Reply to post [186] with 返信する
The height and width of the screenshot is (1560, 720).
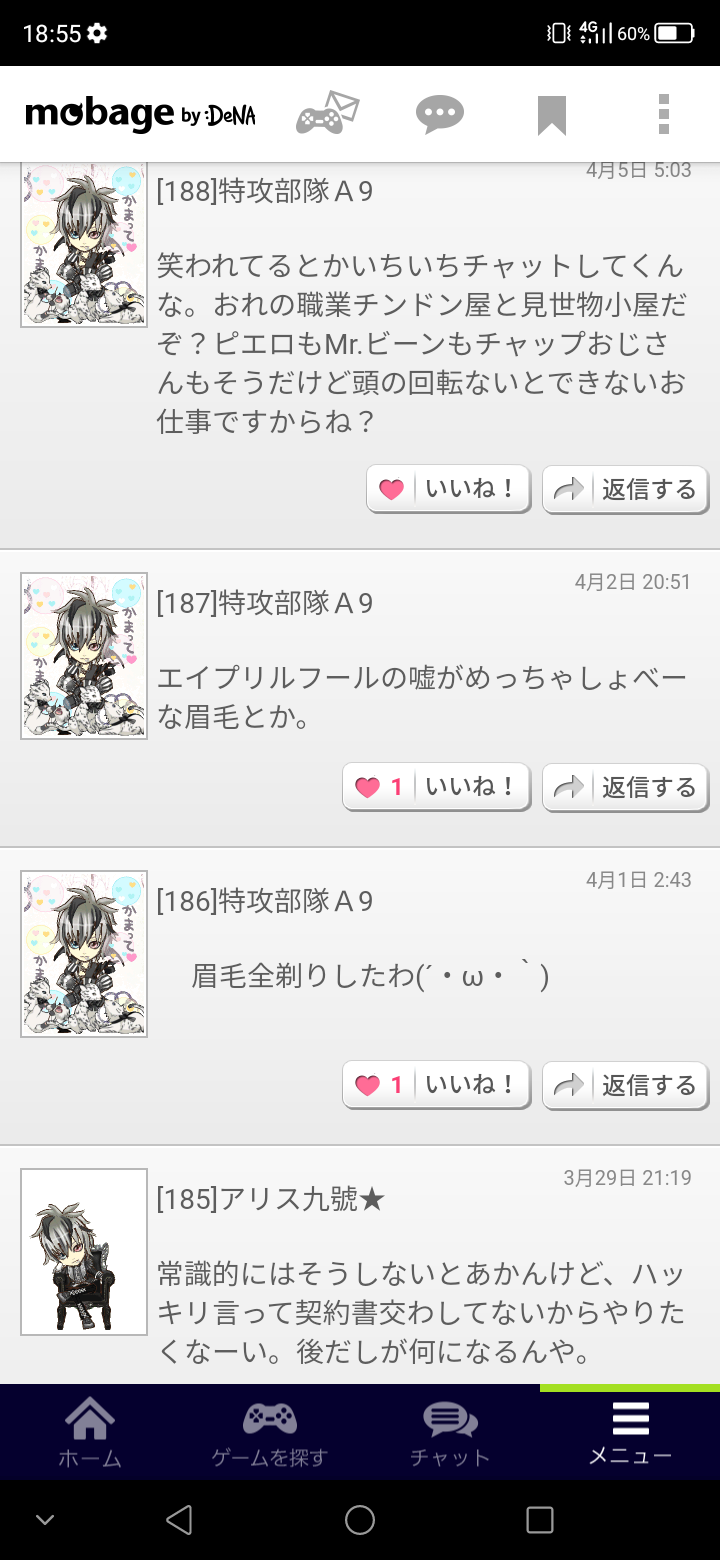(626, 1085)
